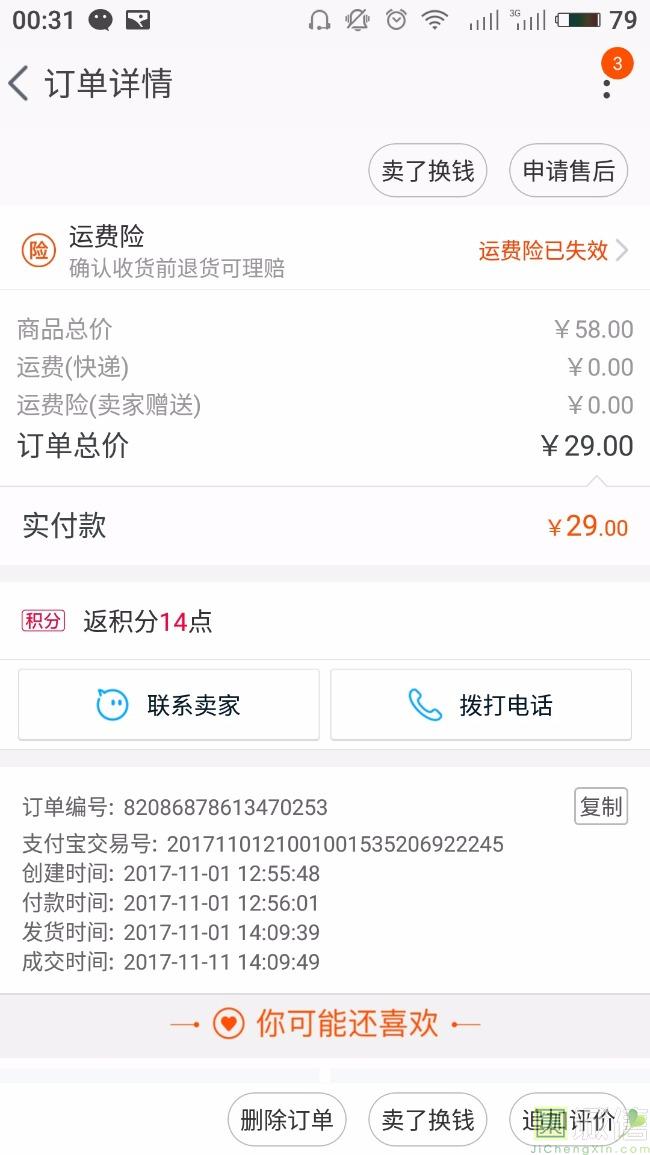Copy the order number with 复制
650x1155 pixels.
click(x=601, y=807)
